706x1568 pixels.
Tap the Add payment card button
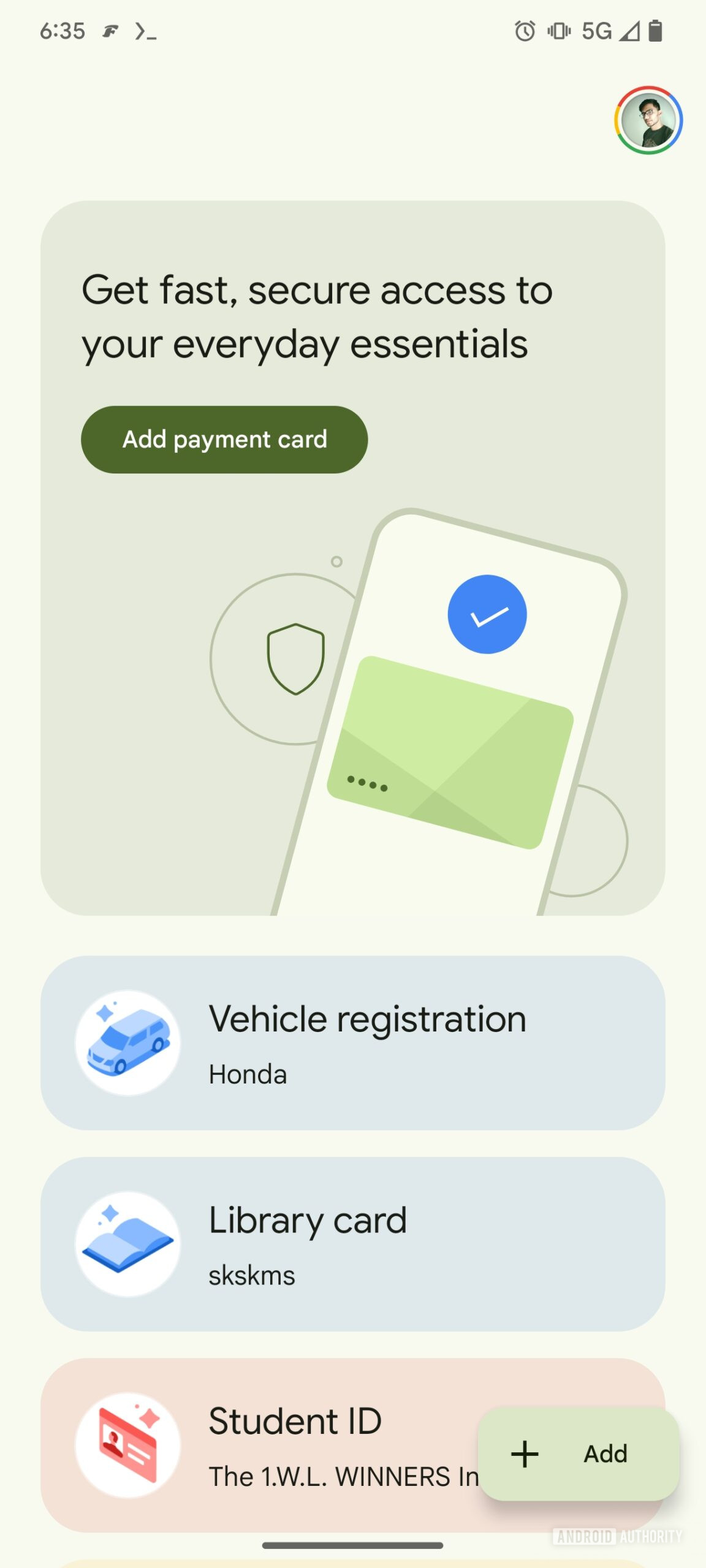point(224,439)
